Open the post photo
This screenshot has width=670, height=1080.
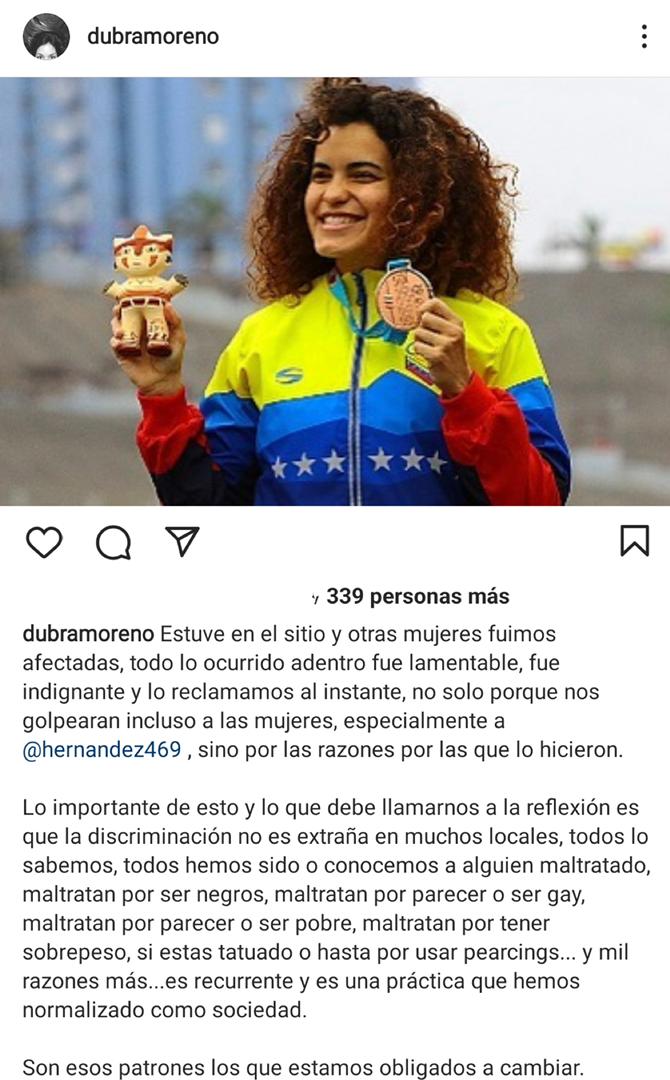click(x=335, y=290)
